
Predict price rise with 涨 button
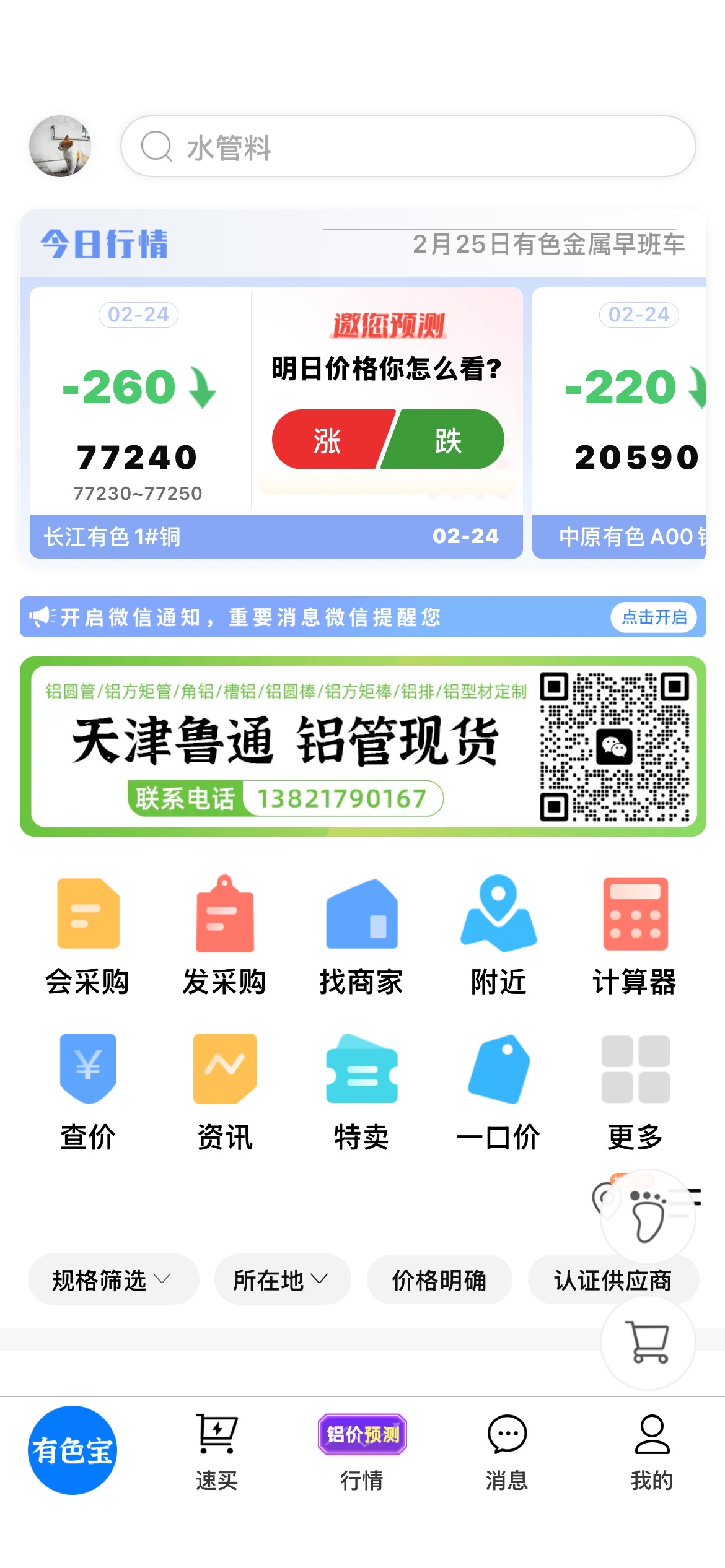[x=330, y=440]
